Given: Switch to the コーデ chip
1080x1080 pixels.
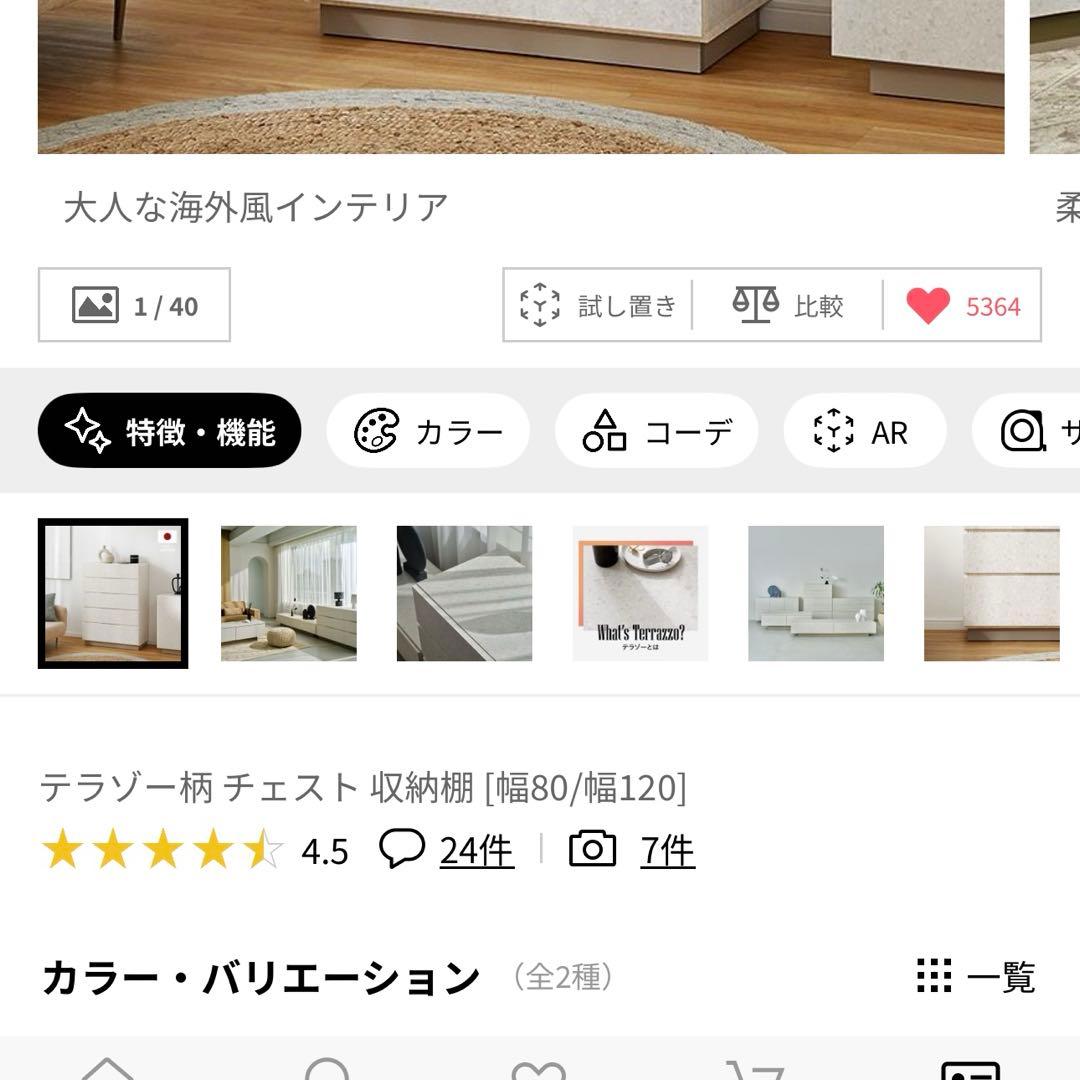Looking at the screenshot, I should [656, 431].
